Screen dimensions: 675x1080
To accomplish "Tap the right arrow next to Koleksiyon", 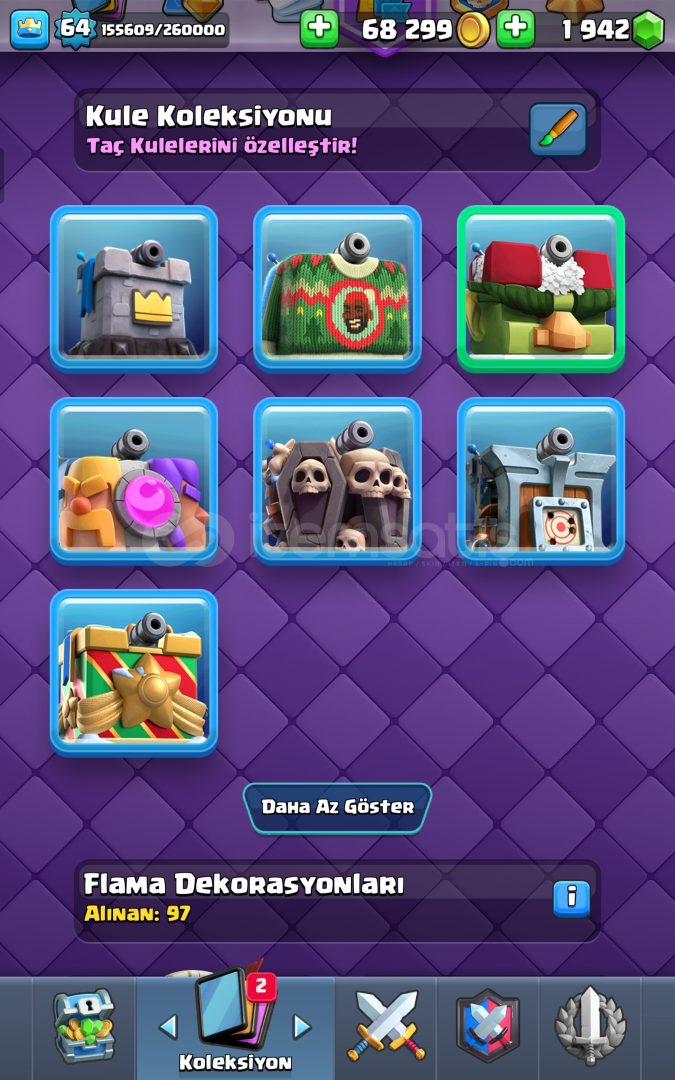I will point(301,1026).
